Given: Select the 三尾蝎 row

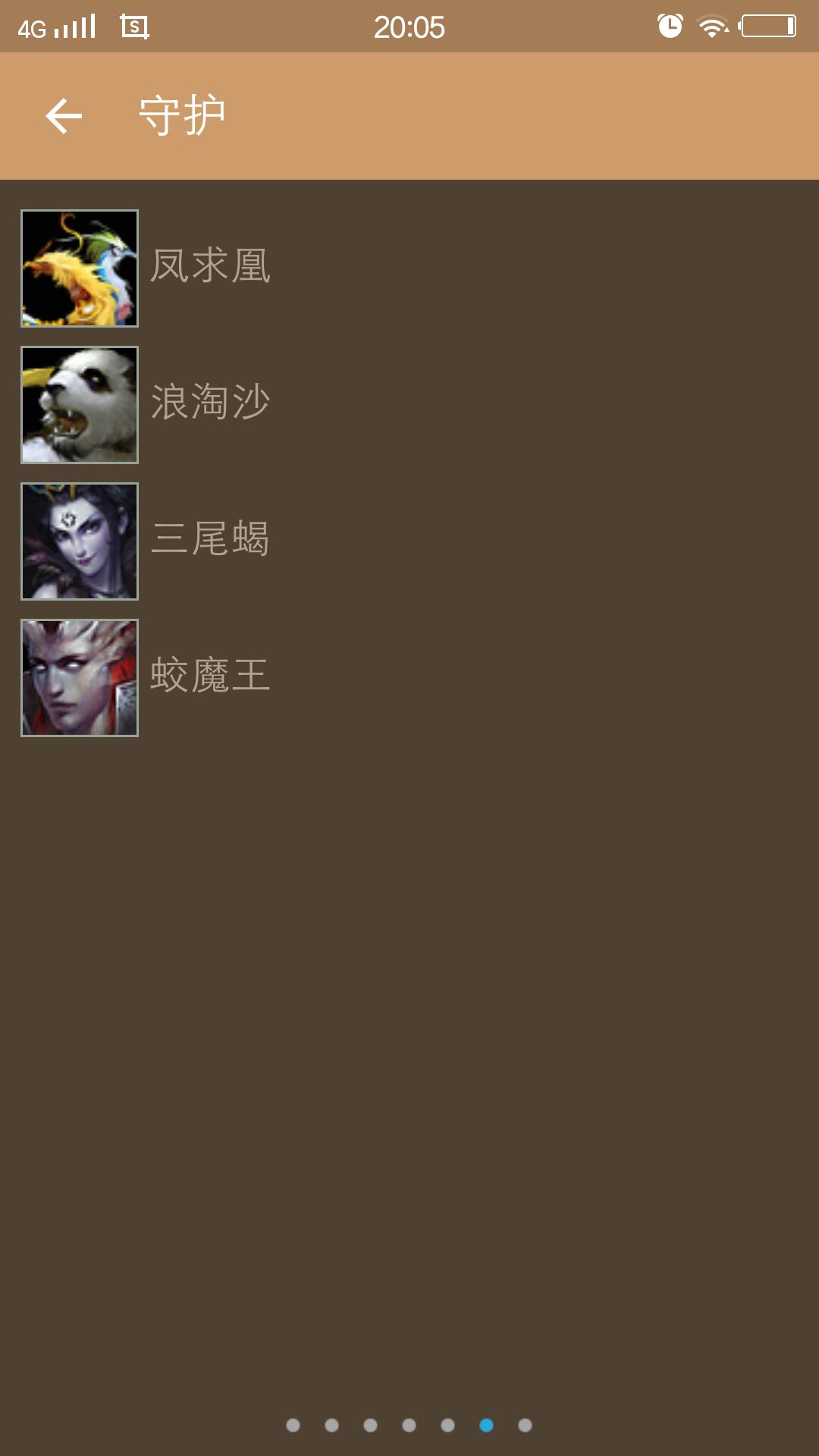Looking at the screenshot, I should pyautogui.click(x=210, y=540).
